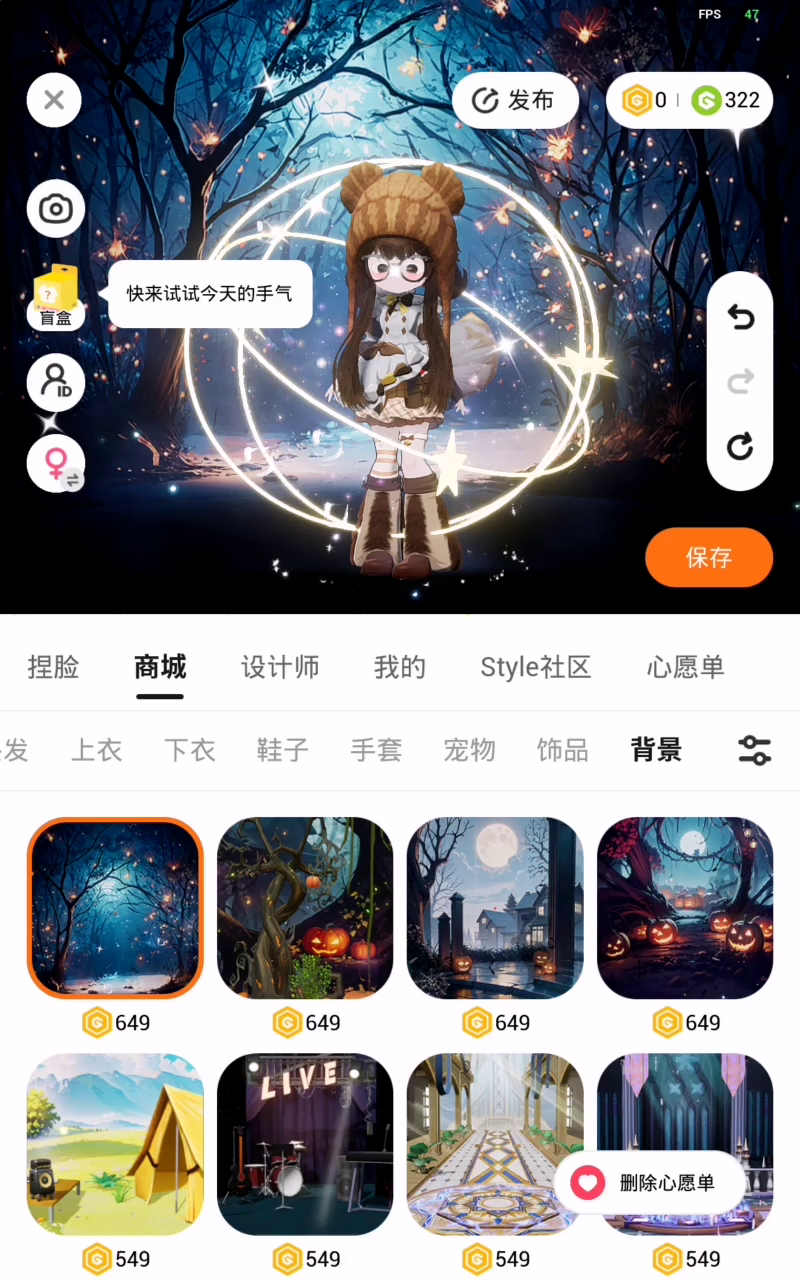Tap the 发布 publish button
Viewport: 800px width, 1280px height.
(x=515, y=100)
